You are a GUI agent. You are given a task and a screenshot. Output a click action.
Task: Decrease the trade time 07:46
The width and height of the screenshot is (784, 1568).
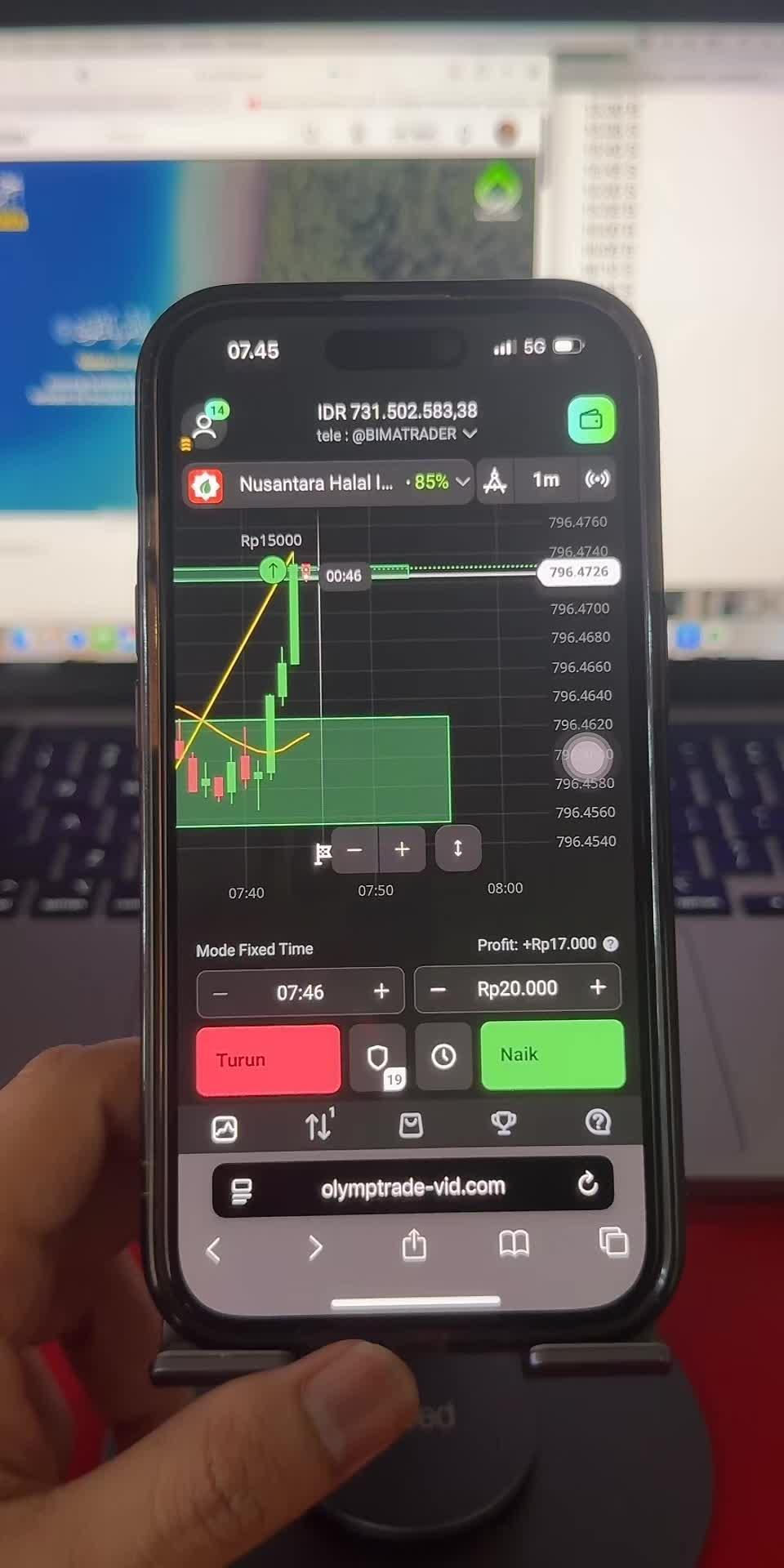coord(220,994)
